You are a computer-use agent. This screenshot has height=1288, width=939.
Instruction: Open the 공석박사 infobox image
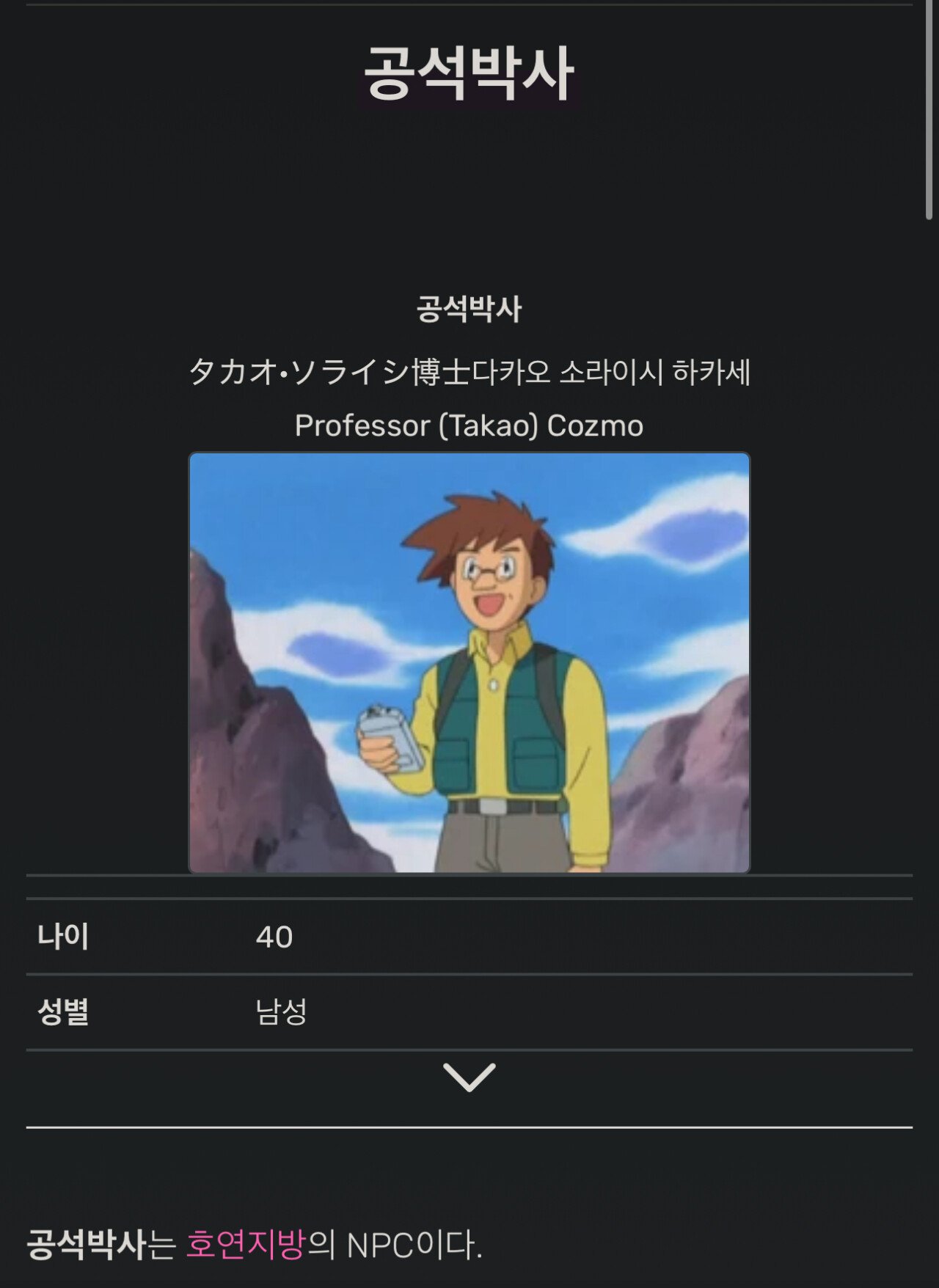pyautogui.click(x=469, y=662)
